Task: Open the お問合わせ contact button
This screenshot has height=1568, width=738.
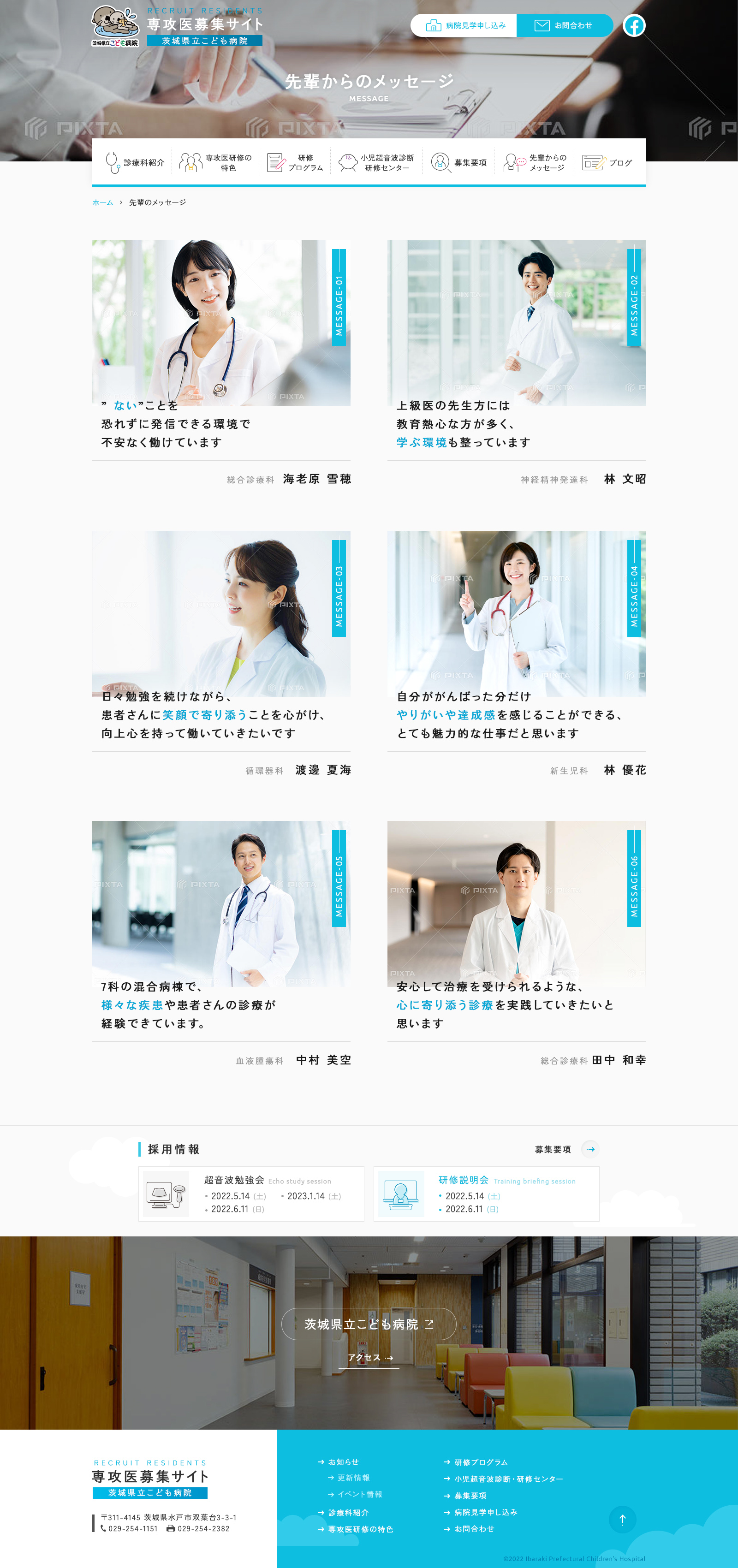Action: click(564, 25)
